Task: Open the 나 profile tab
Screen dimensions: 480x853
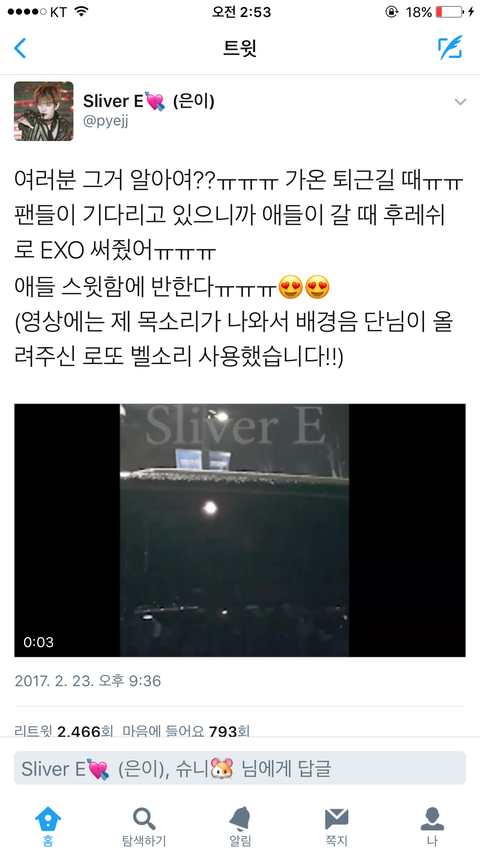Action: click(x=432, y=826)
